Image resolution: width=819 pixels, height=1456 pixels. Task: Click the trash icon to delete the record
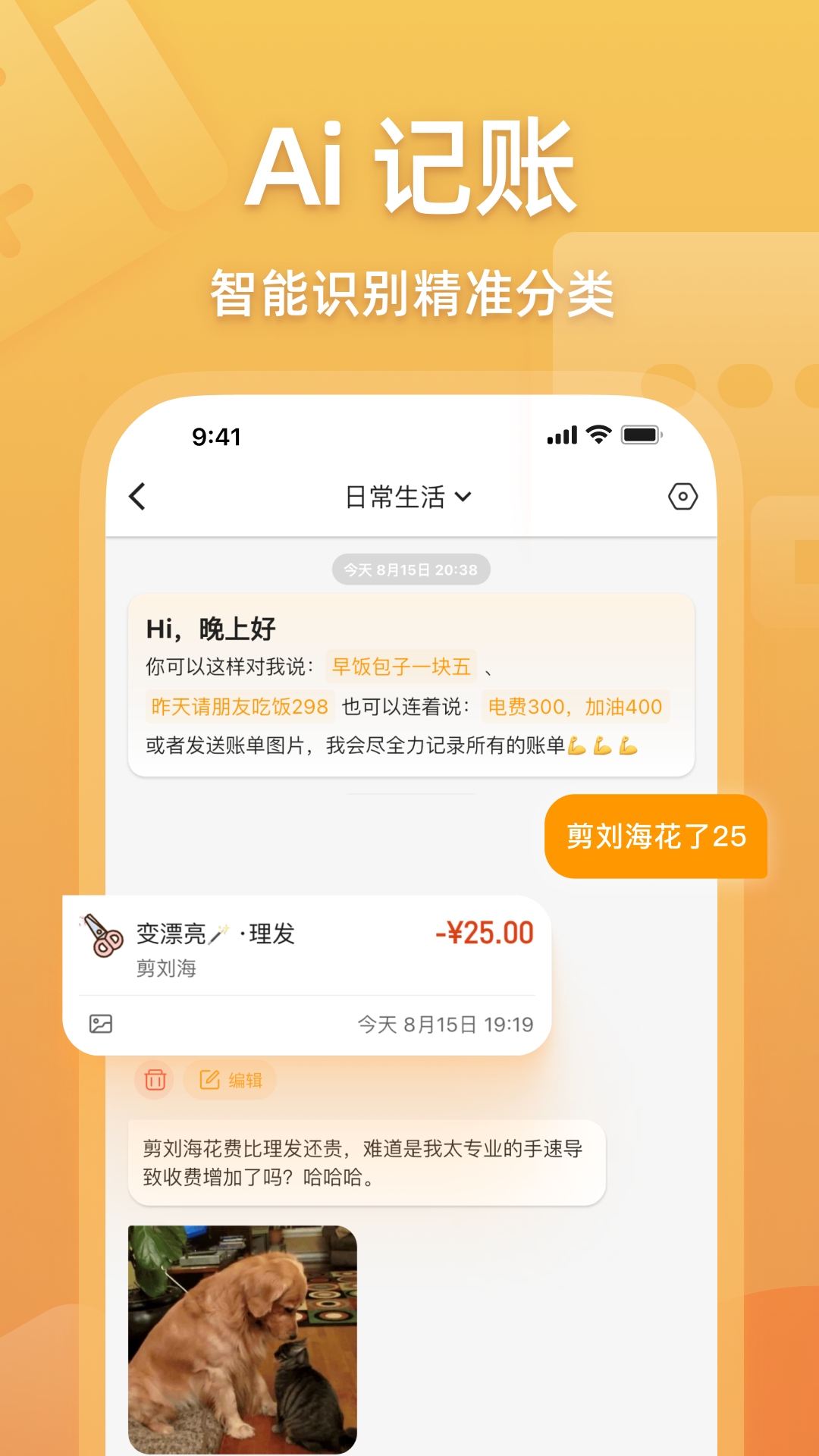click(x=154, y=1080)
